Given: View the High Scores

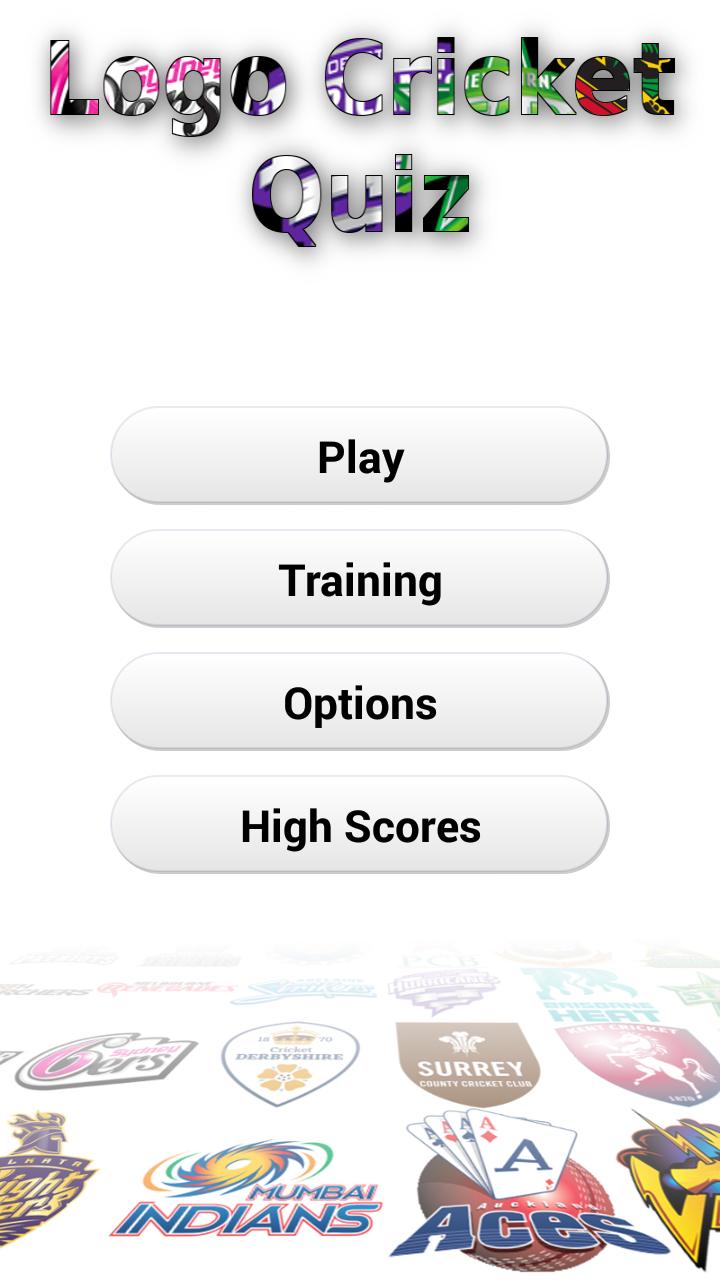Looking at the screenshot, I should pos(360,825).
